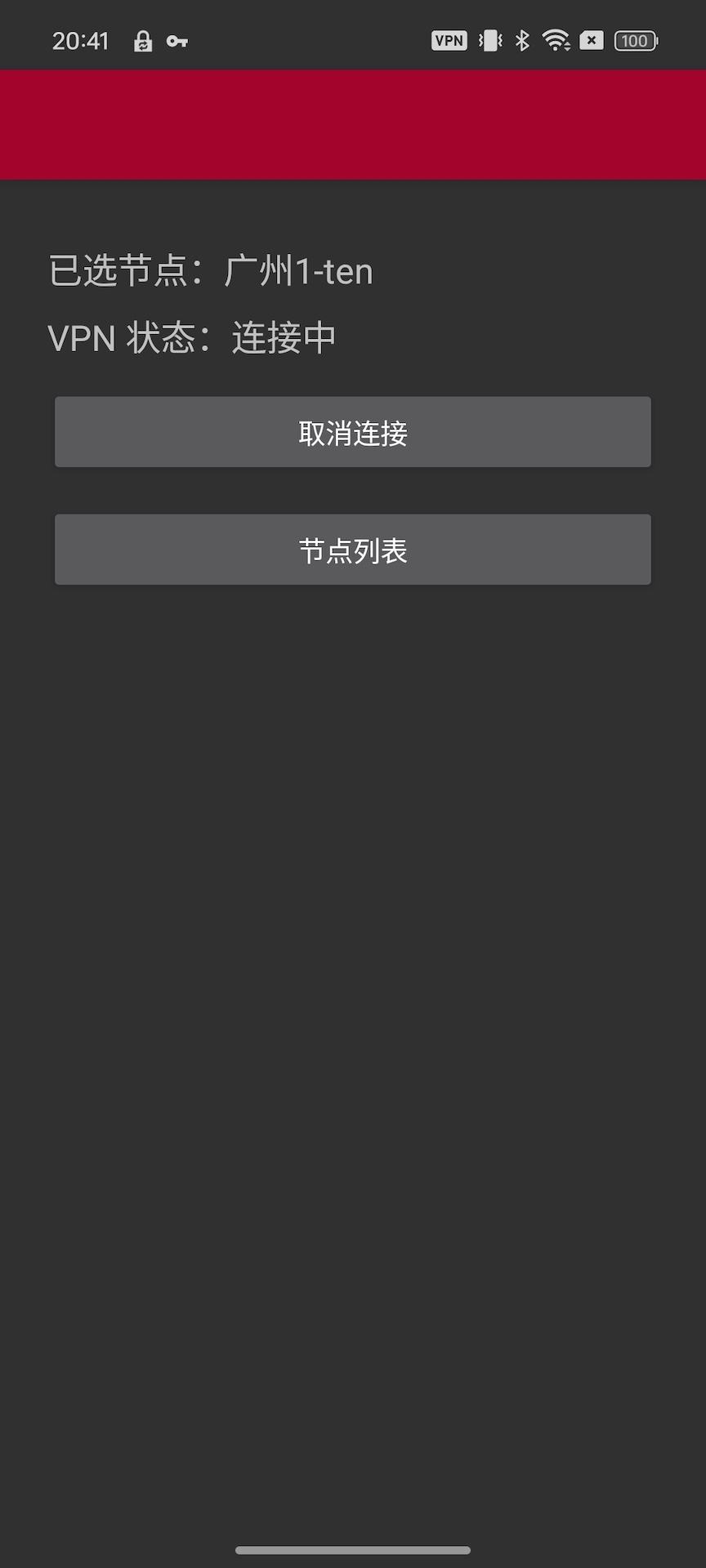Tap the Wi-Fi icon in the status bar
Screen dimensions: 706x1568
point(557,40)
